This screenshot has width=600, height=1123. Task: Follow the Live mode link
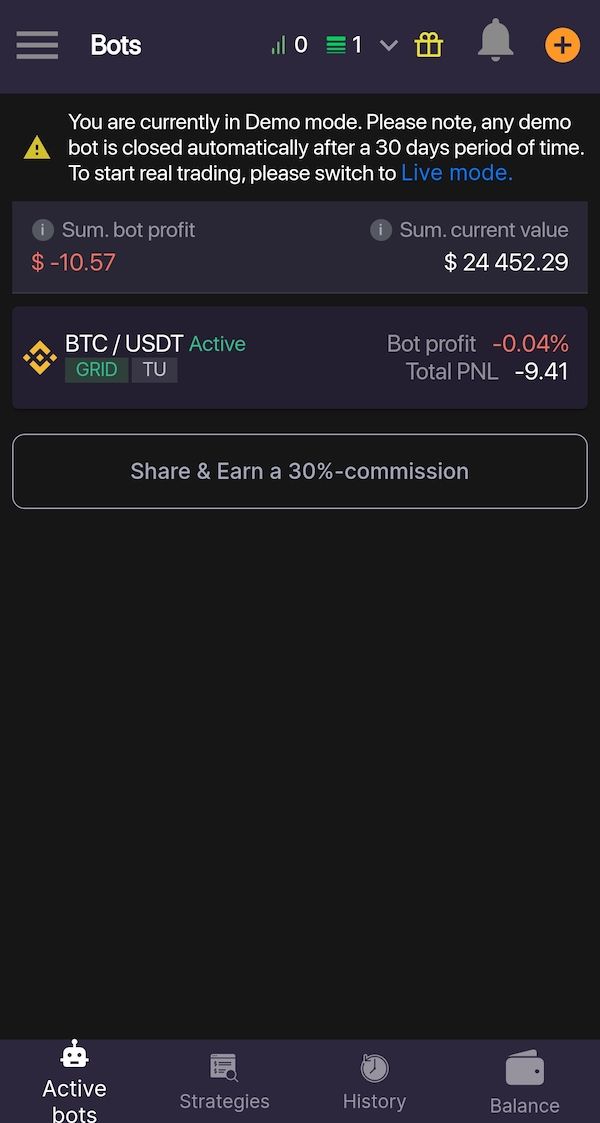457,173
